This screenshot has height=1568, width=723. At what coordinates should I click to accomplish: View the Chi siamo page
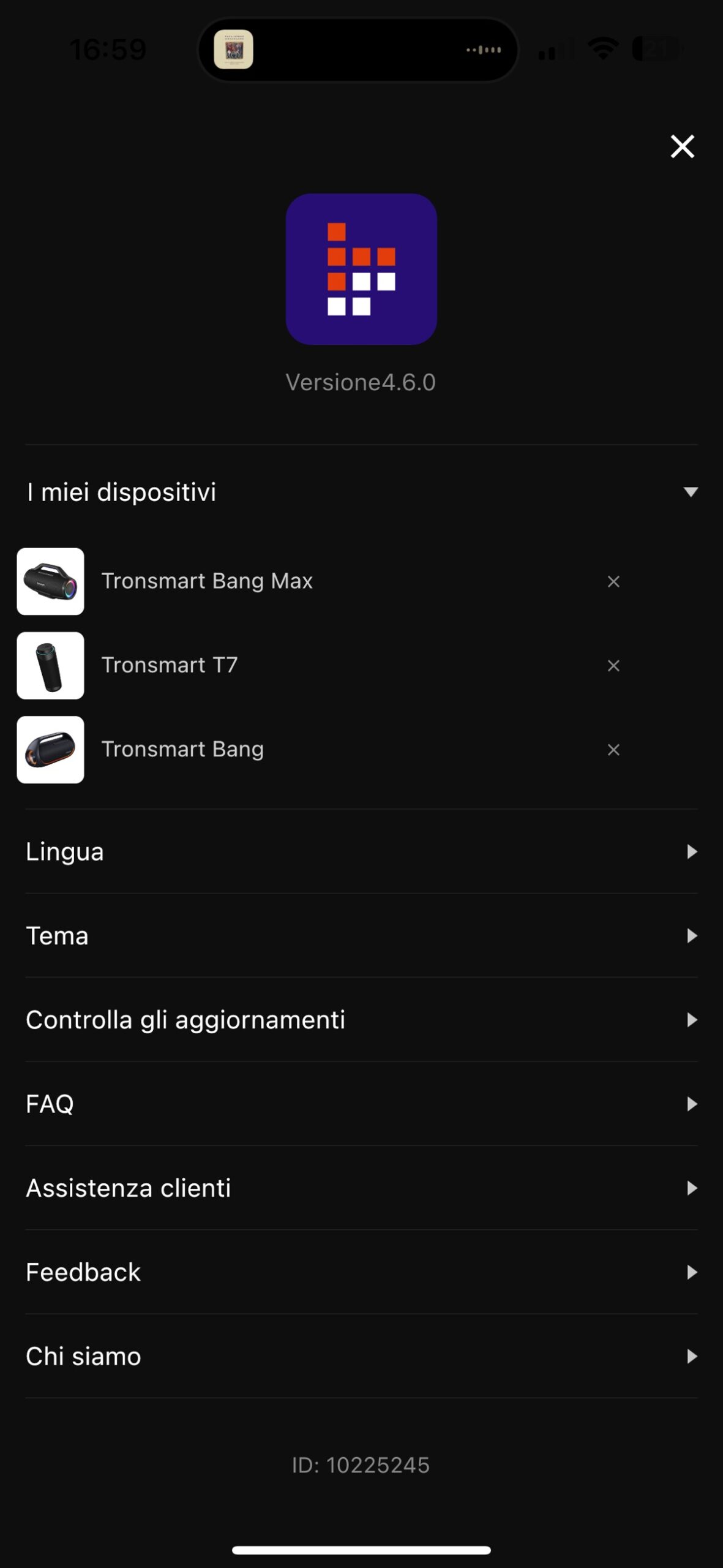point(361,1356)
